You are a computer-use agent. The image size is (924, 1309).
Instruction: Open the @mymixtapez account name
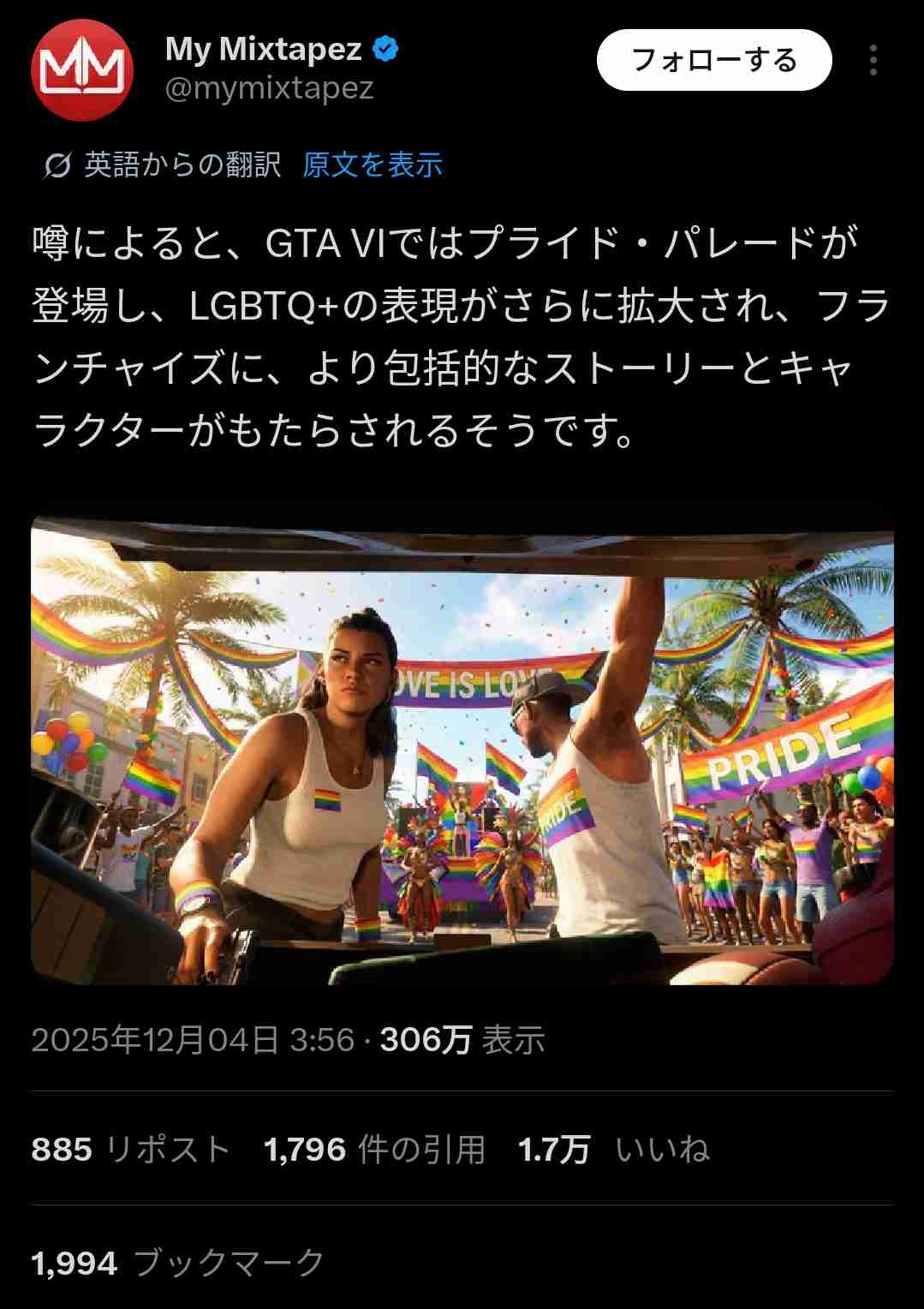[x=269, y=87]
